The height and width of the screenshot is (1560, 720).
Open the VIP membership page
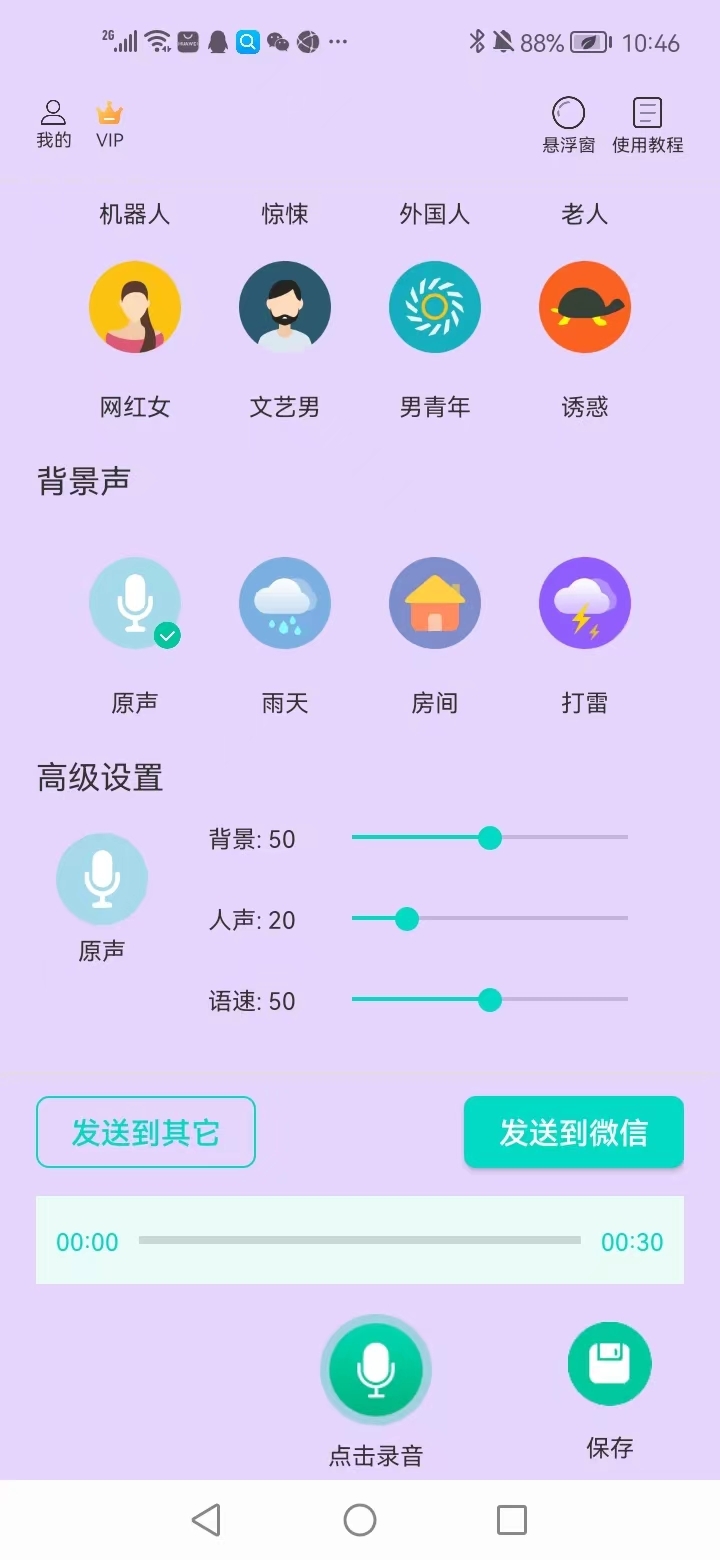109,122
